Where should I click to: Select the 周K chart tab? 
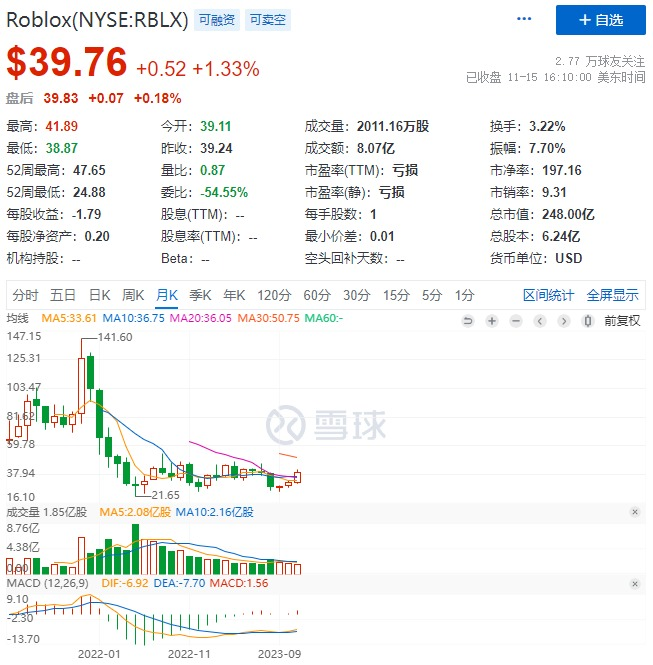(133, 295)
